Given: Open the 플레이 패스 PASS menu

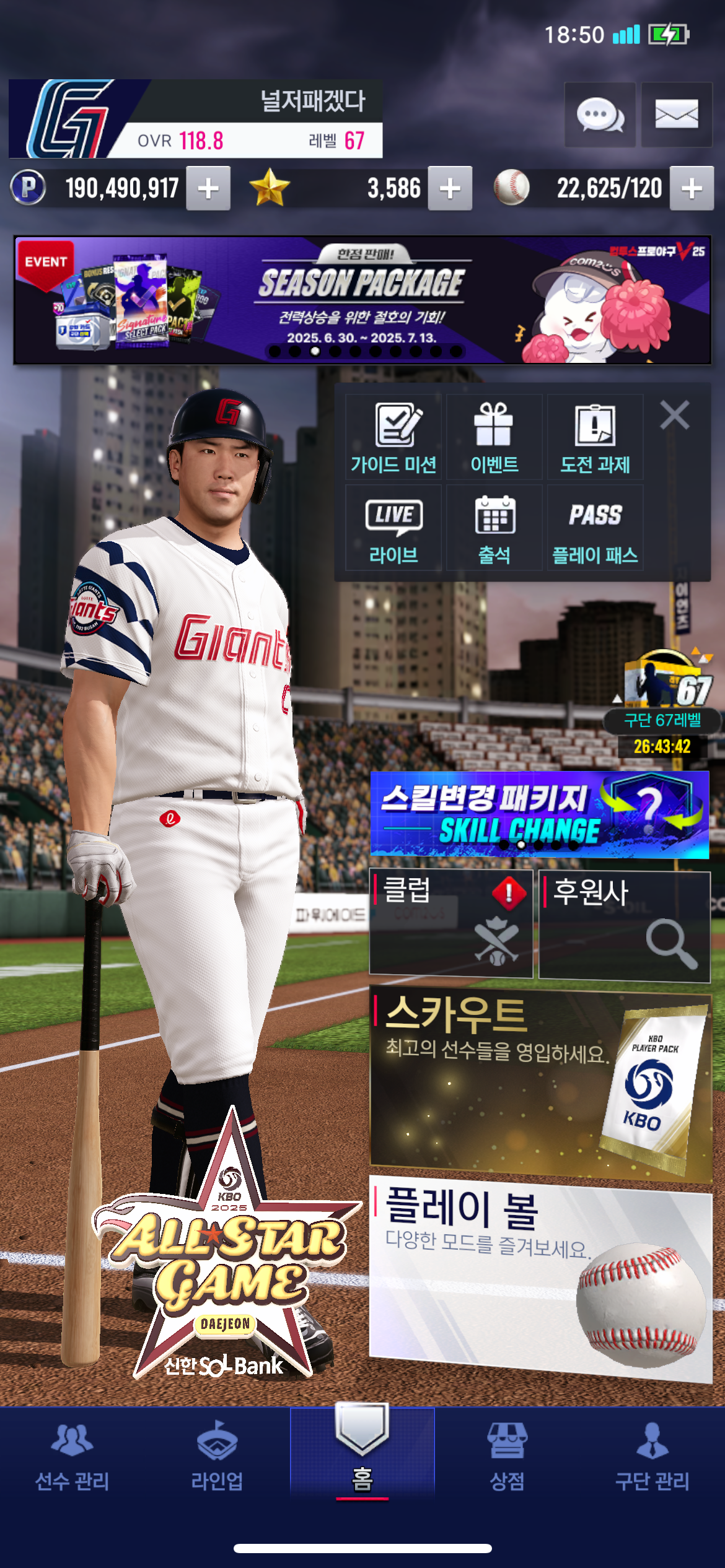Looking at the screenshot, I should pyautogui.click(x=595, y=528).
